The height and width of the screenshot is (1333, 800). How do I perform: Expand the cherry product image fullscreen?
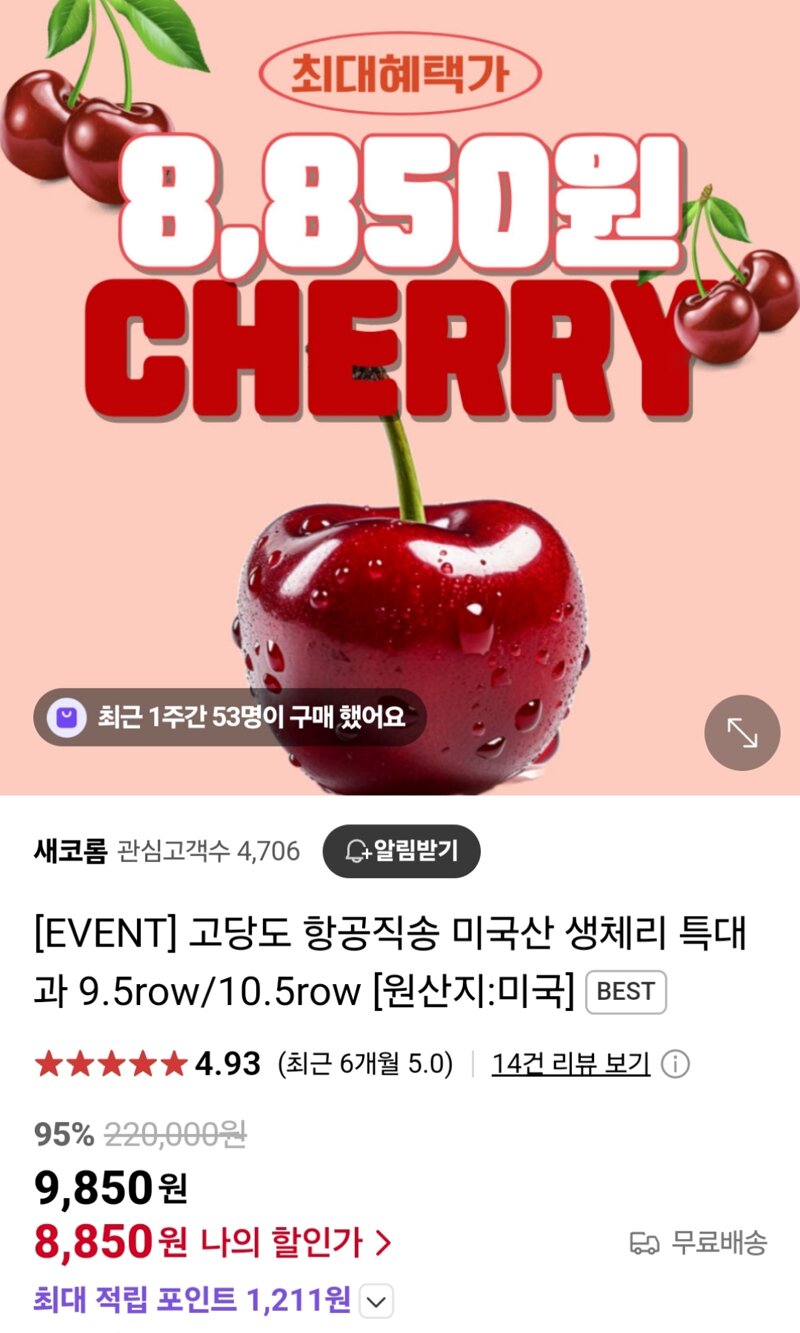(742, 733)
